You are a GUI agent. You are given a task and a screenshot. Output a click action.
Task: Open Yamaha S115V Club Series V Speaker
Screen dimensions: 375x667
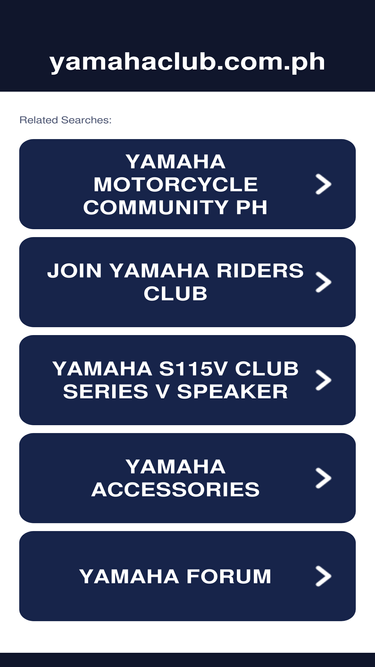(x=188, y=380)
